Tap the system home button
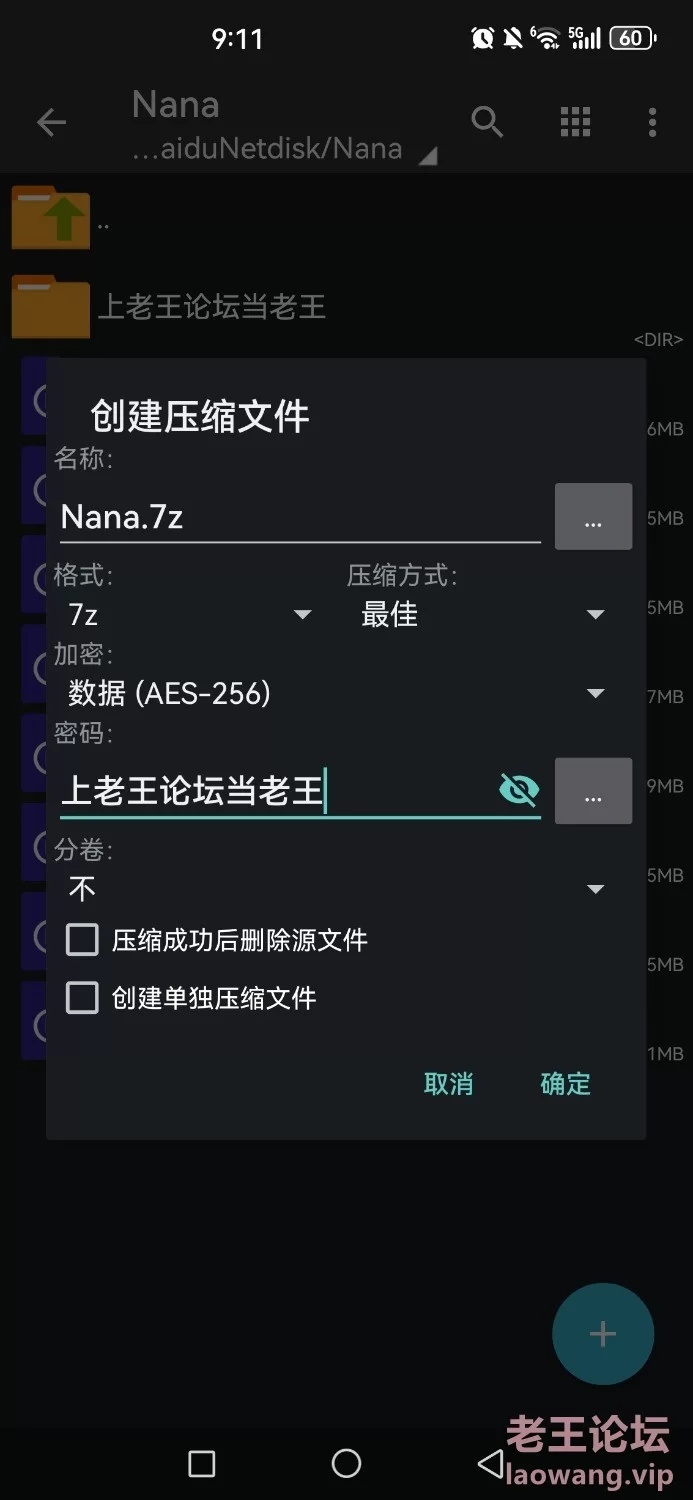 [x=346, y=1464]
